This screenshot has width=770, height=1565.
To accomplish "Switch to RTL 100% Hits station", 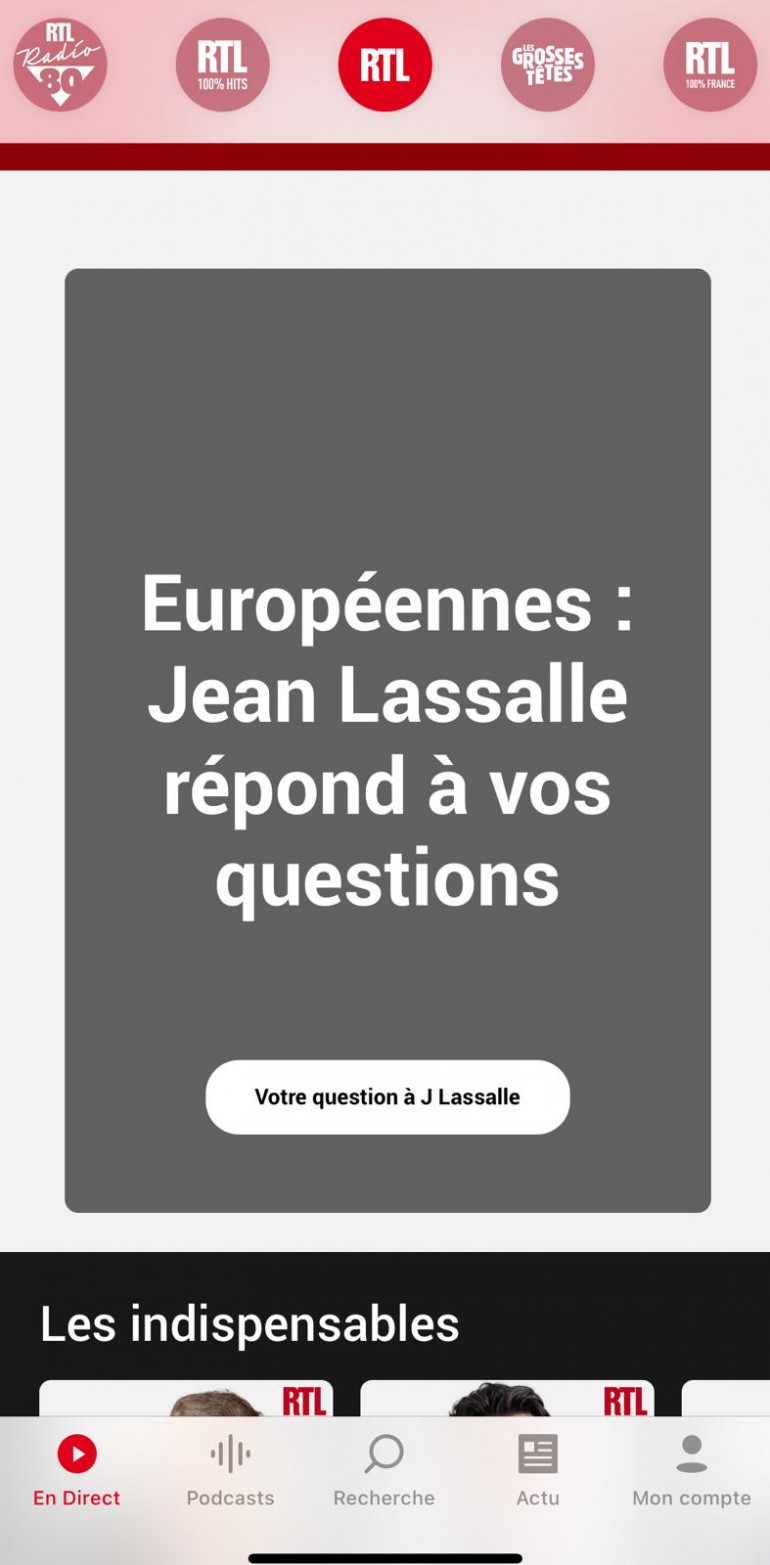I will click(222, 65).
